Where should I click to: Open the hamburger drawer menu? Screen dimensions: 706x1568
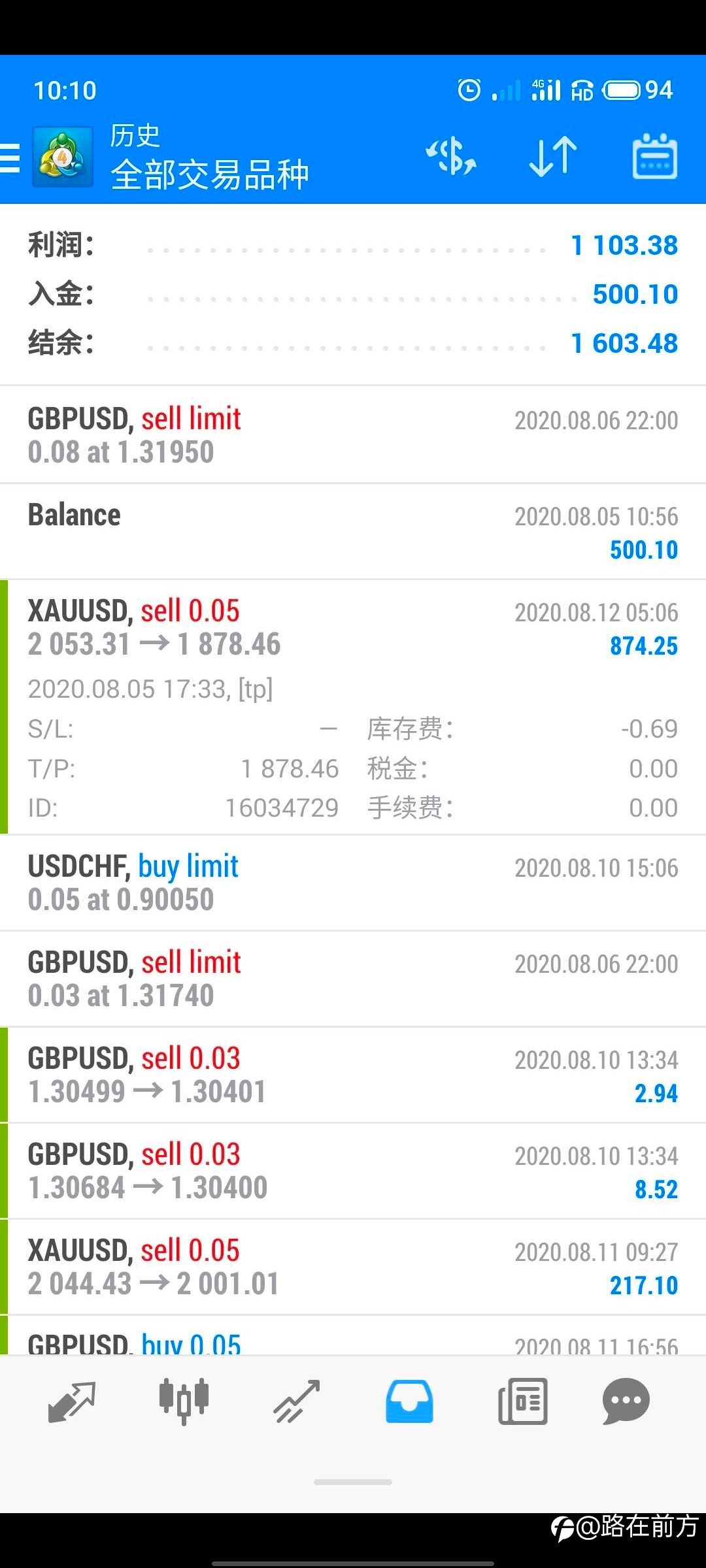(10, 157)
